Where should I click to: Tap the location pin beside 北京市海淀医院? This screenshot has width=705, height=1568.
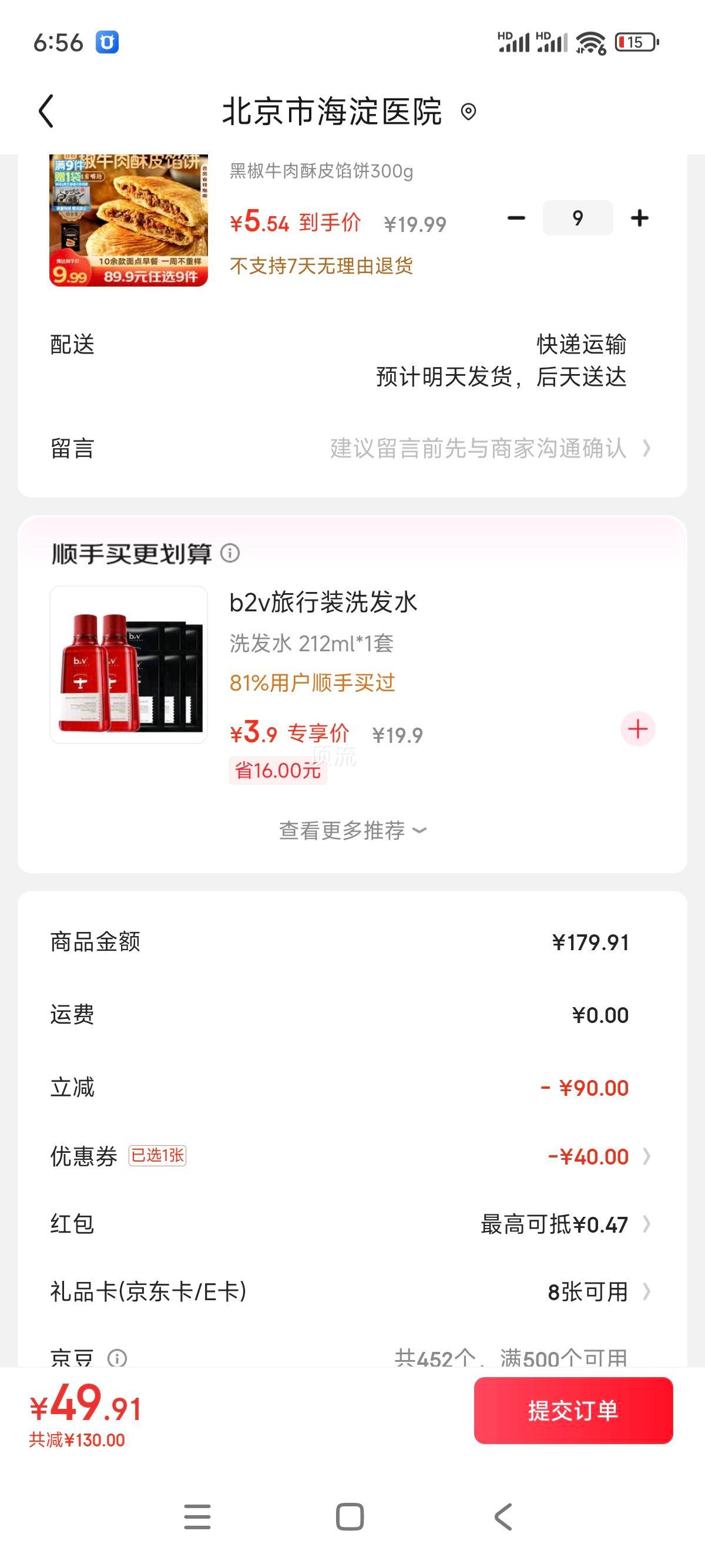coord(468,112)
